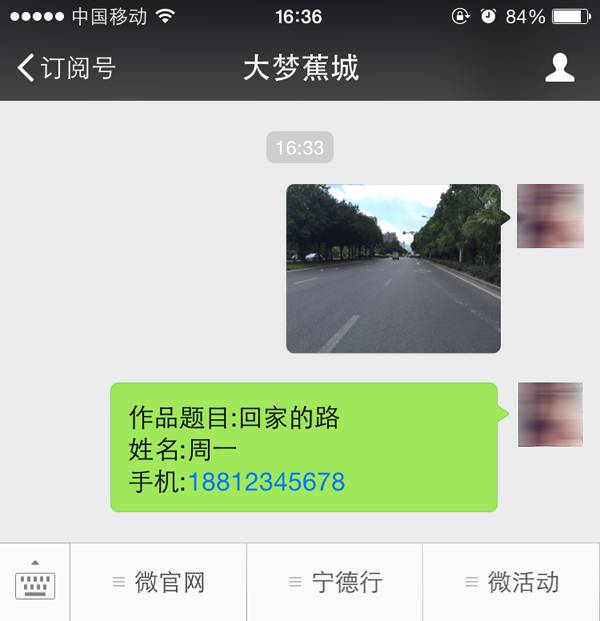Viewport: 600px width, 621px height.
Task: Open the 宁德行 menu
Action: click(335, 582)
